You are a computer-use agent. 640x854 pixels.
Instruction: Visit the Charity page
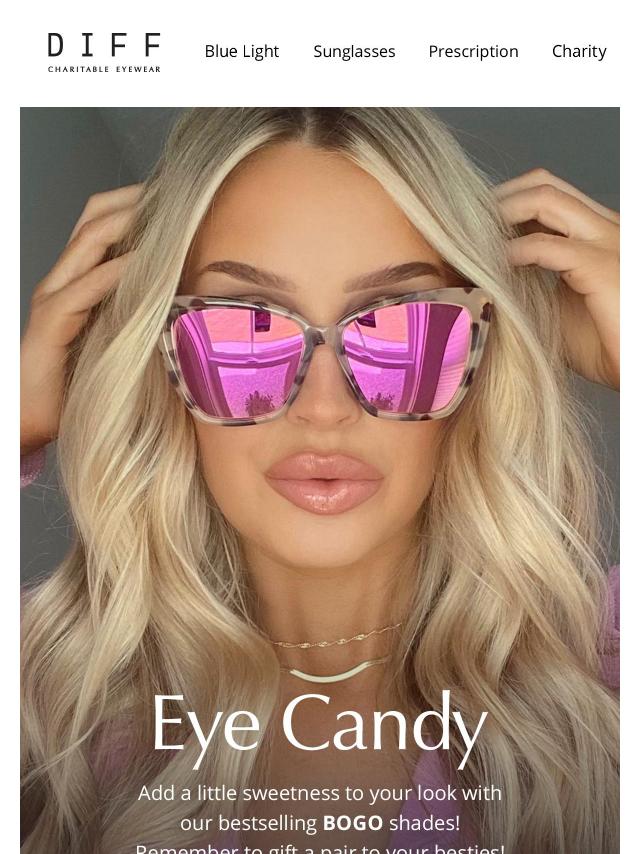pyautogui.click(x=579, y=51)
